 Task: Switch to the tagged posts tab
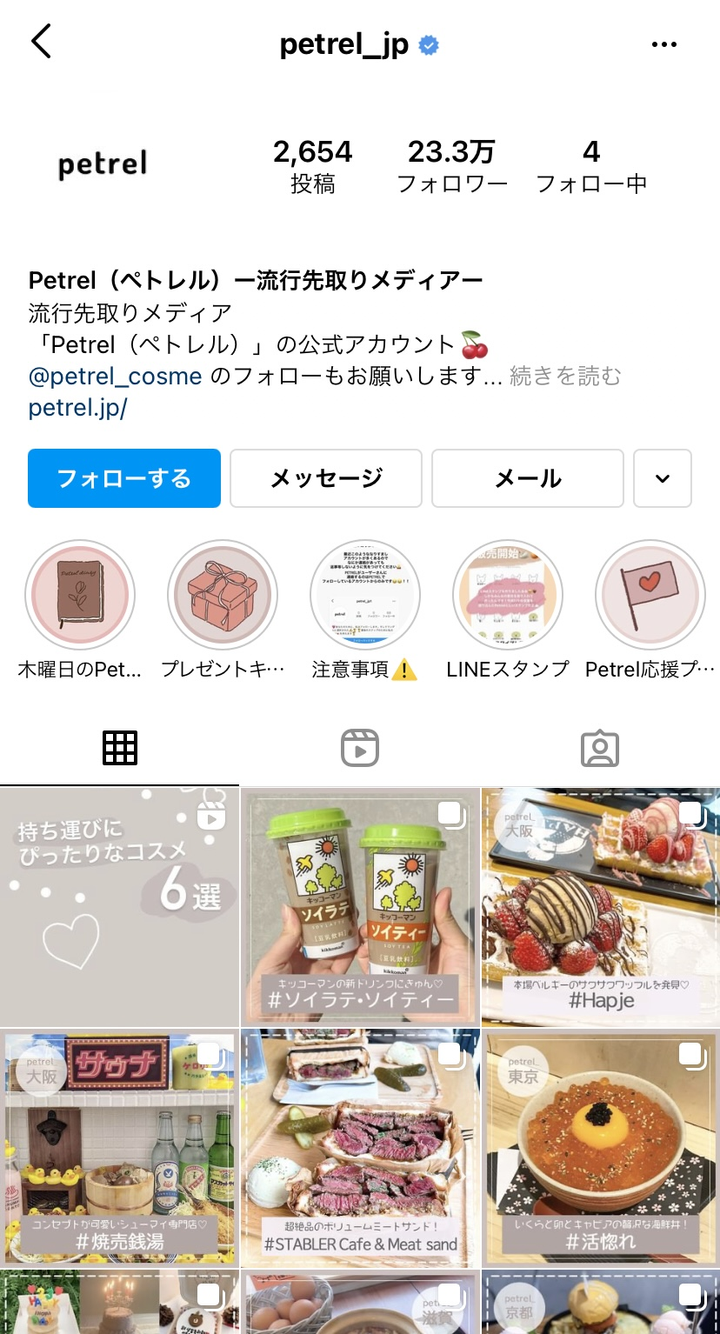(x=599, y=748)
